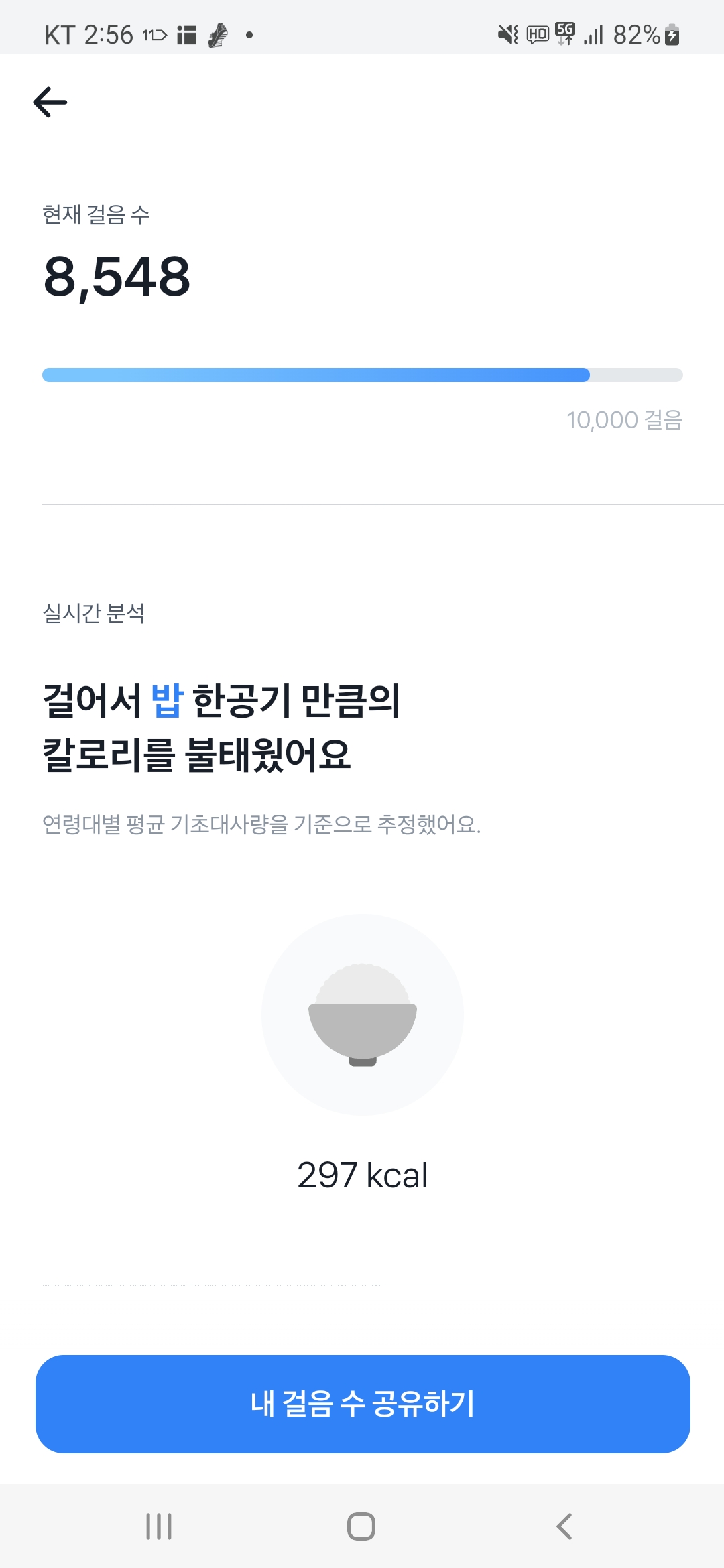Open recent apps from navigation bar
Image resolution: width=724 pixels, height=1568 pixels.
coord(159,1526)
